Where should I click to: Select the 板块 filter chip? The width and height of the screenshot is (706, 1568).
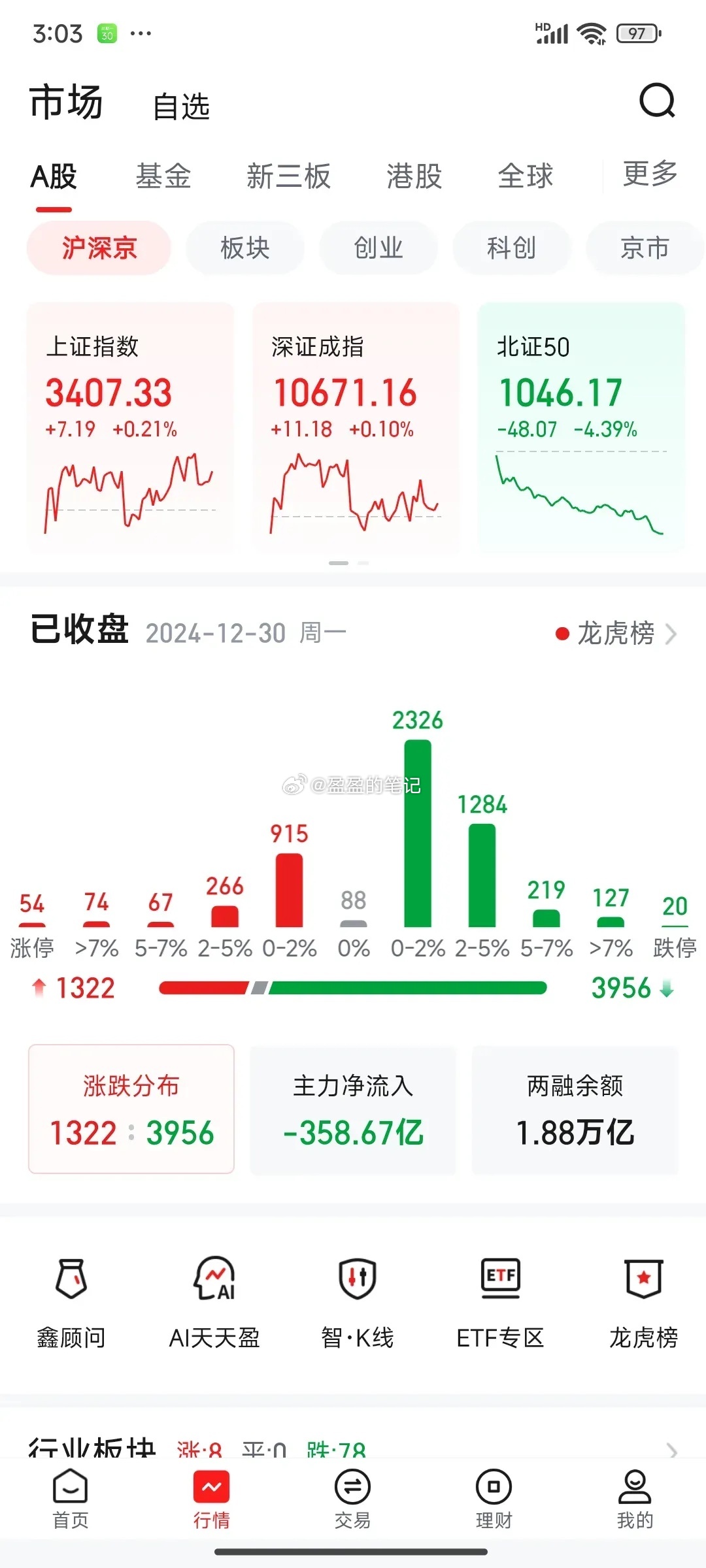tap(244, 248)
